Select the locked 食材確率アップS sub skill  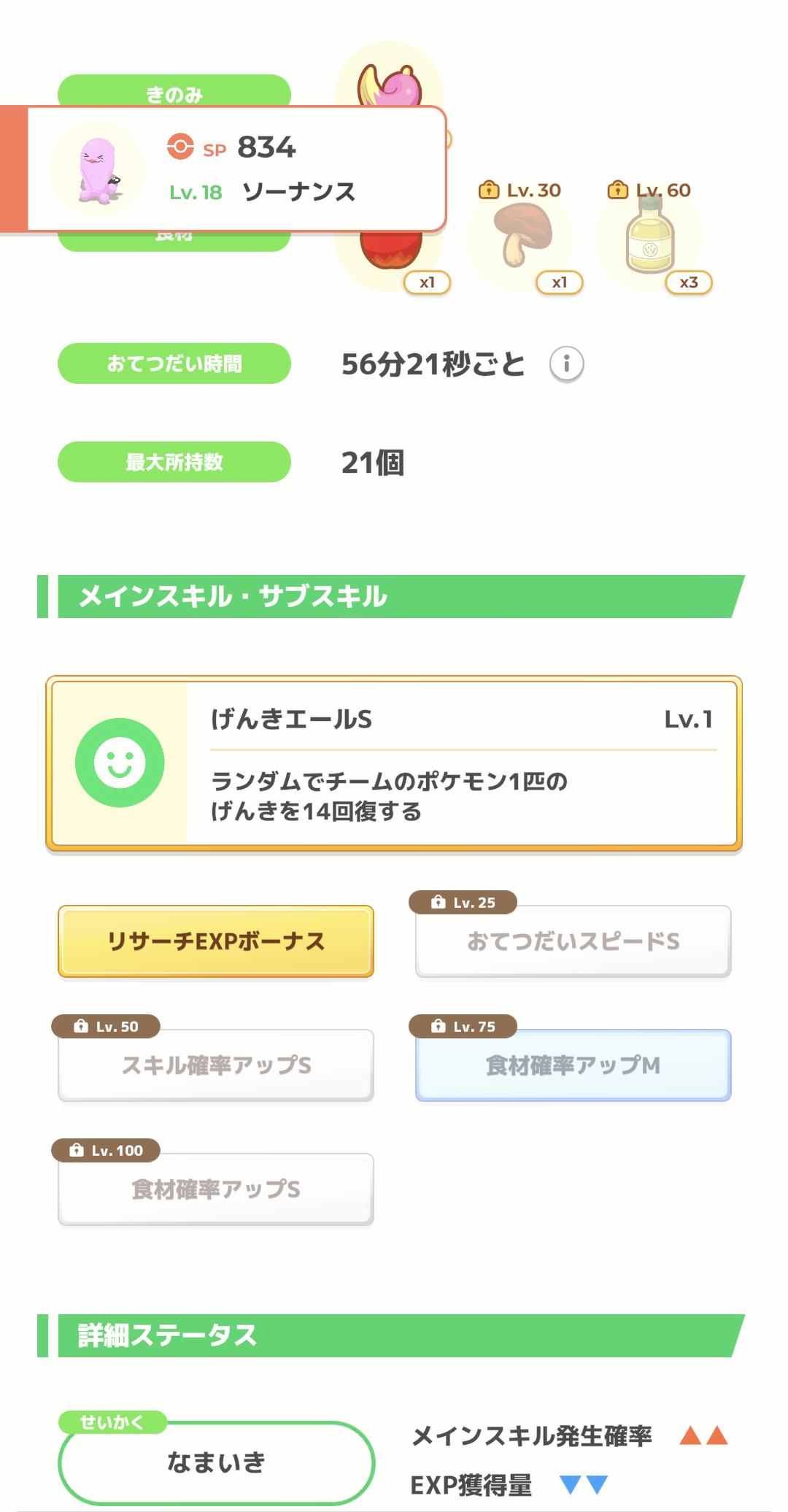[216, 1189]
